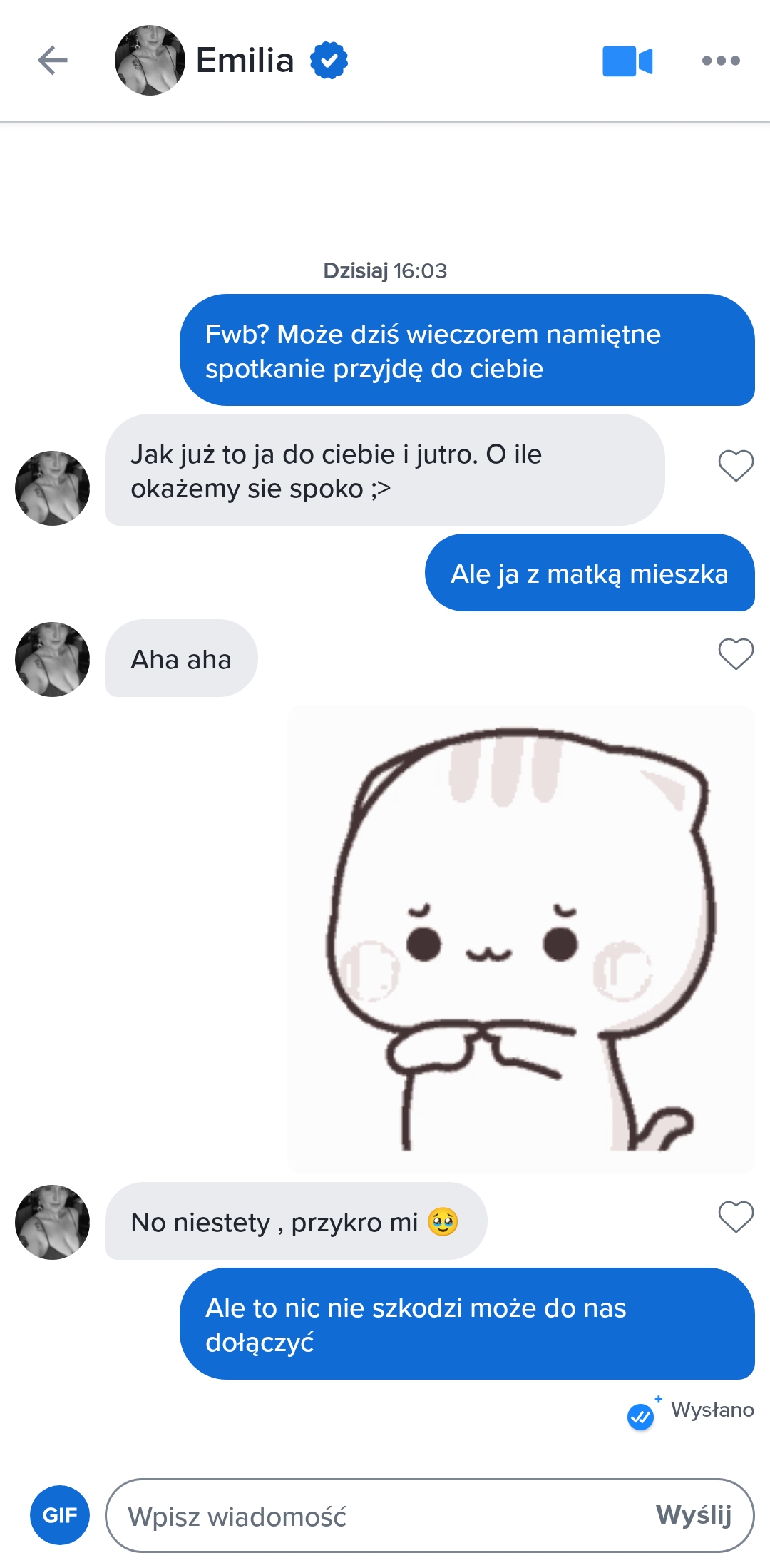The image size is (770, 1568).
Task: Open the three-dot overflow menu
Action: [x=721, y=61]
